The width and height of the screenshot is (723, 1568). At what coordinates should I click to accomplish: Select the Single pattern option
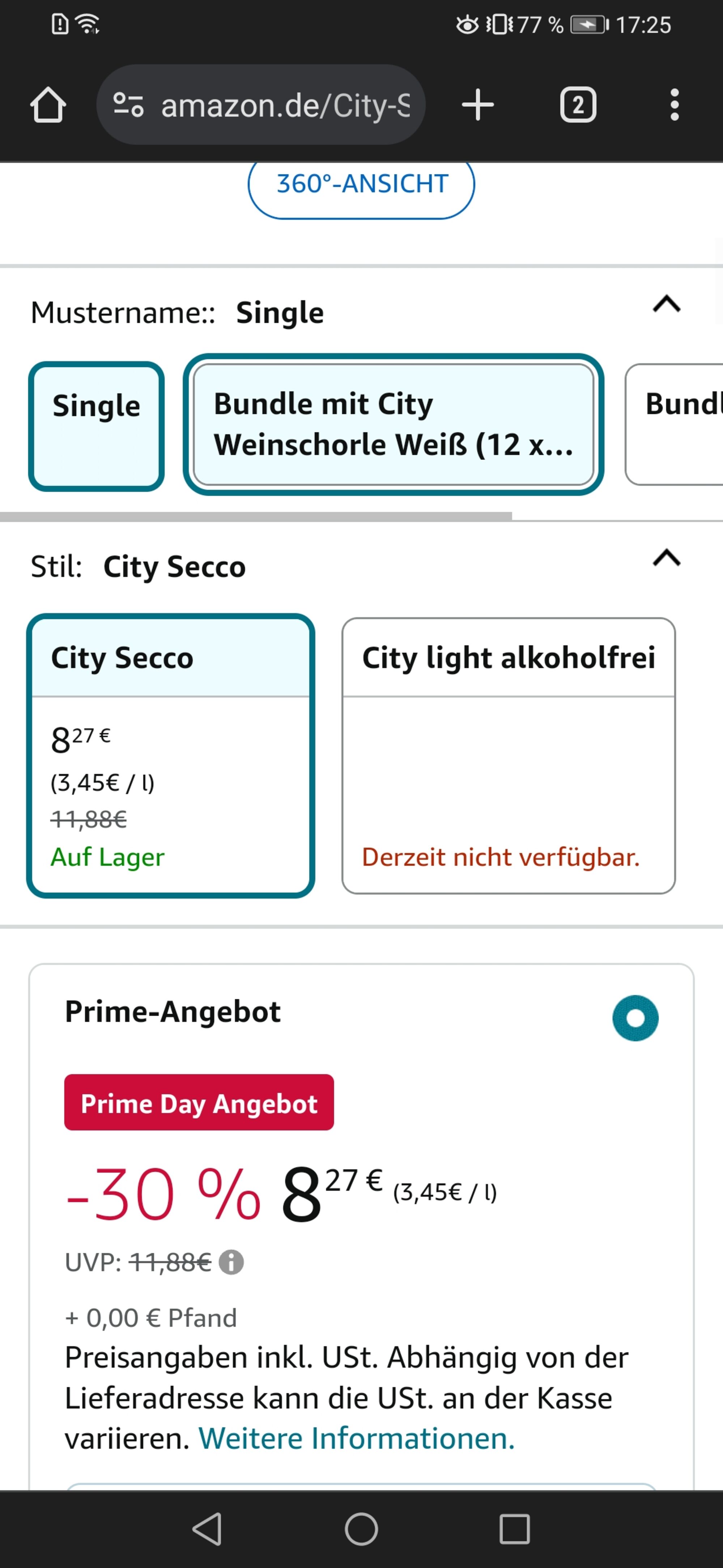pyautogui.click(x=96, y=426)
